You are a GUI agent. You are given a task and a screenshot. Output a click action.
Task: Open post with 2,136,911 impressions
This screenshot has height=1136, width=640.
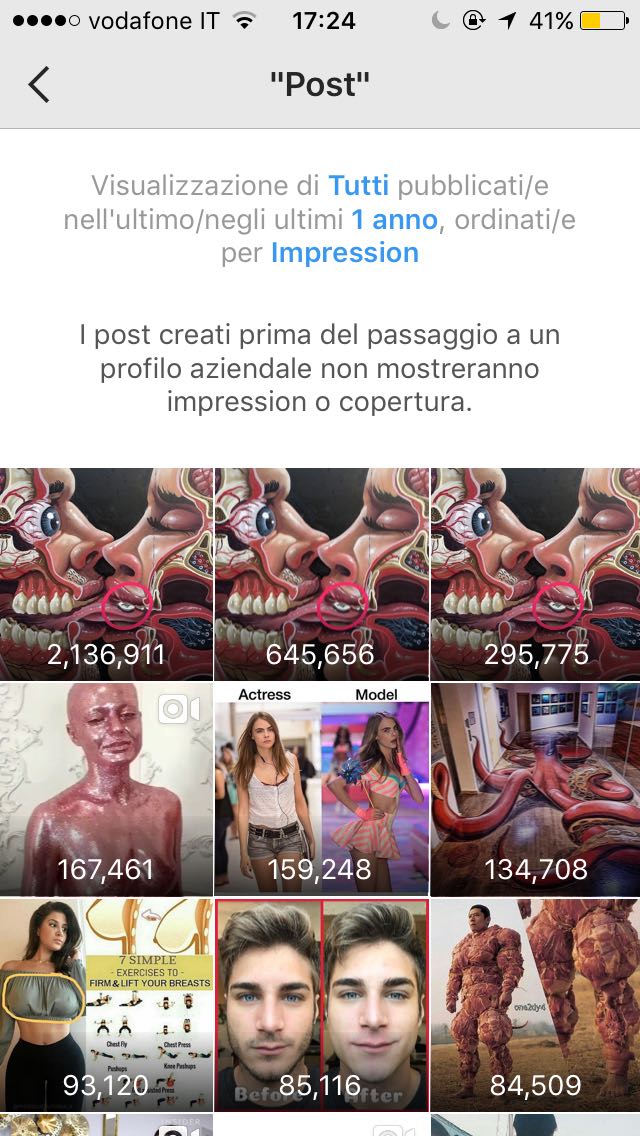[x=107, y=572]
